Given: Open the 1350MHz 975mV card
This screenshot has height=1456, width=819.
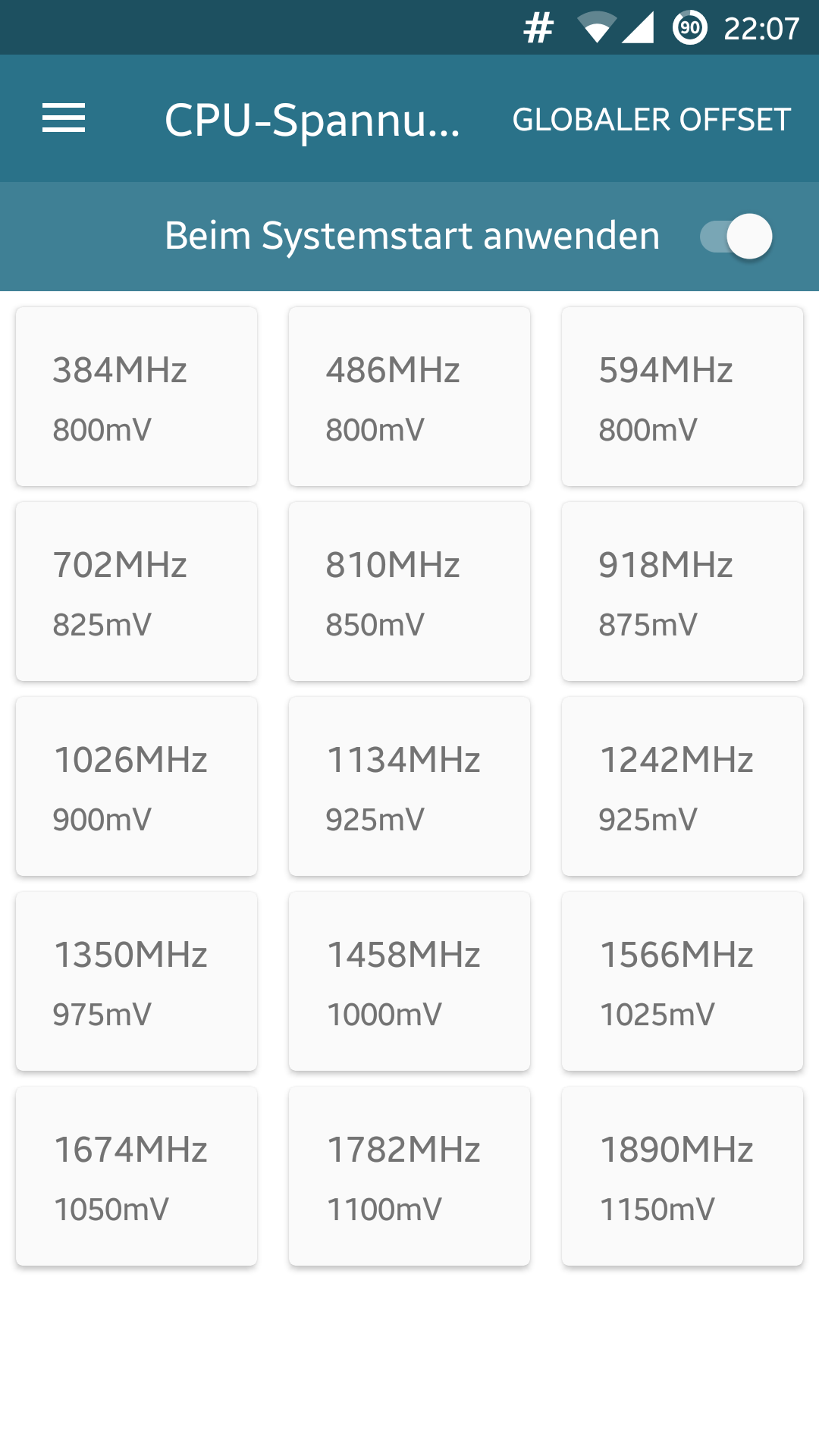Looking at the screenshot, I should click(x=136, y=981).
